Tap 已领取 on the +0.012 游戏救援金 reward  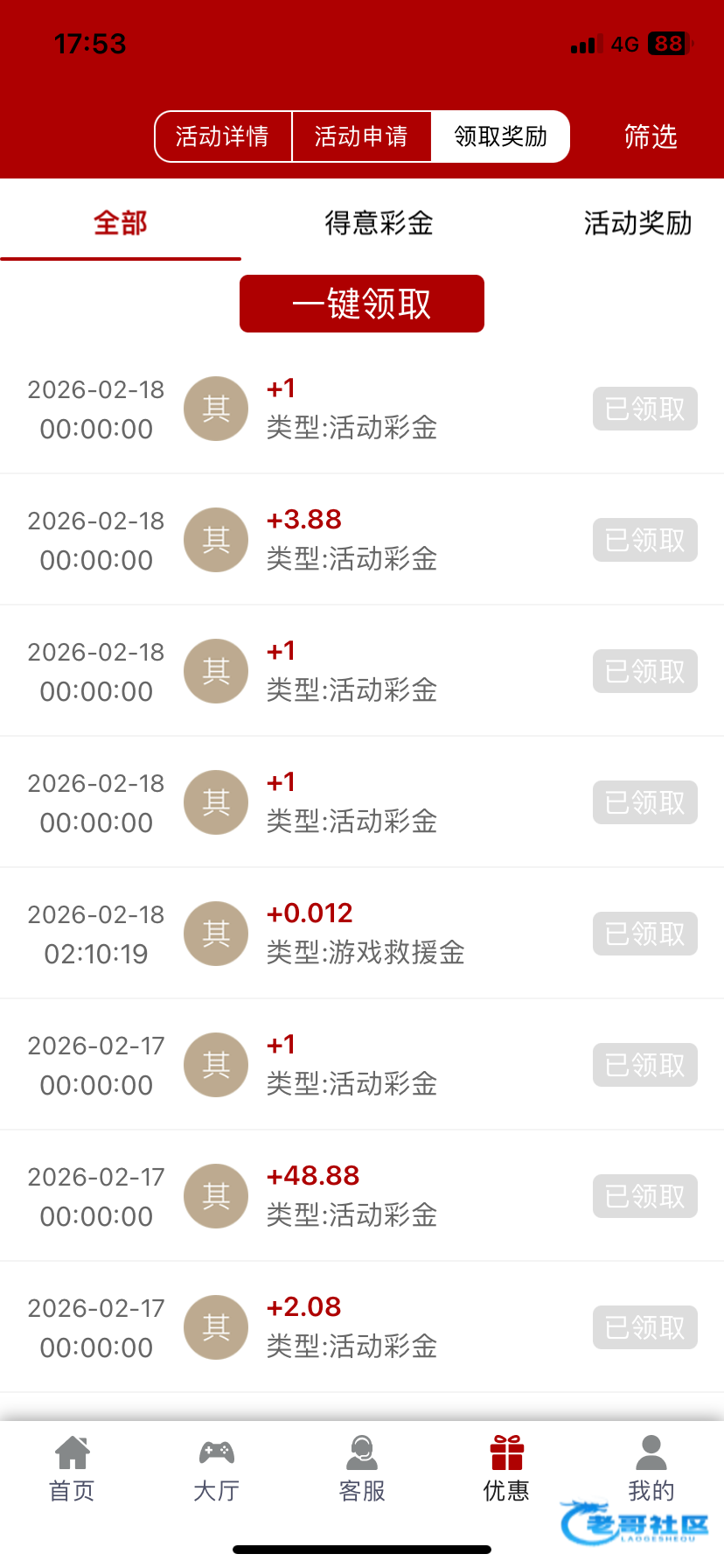(645, 934)
